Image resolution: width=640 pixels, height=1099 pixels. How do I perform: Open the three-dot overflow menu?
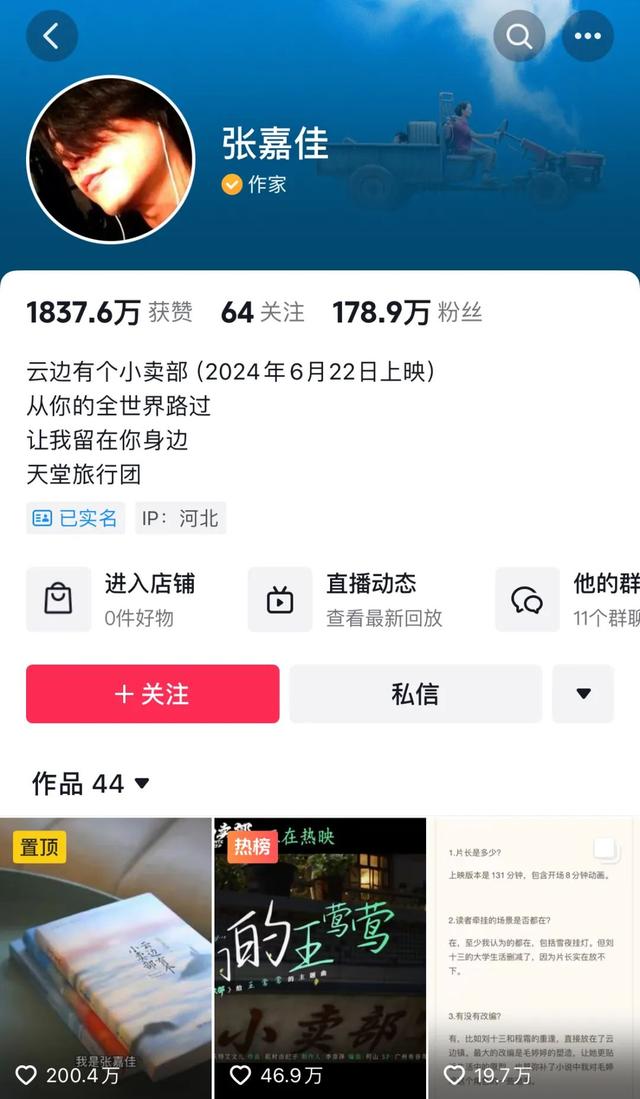[x=587, y=36]
